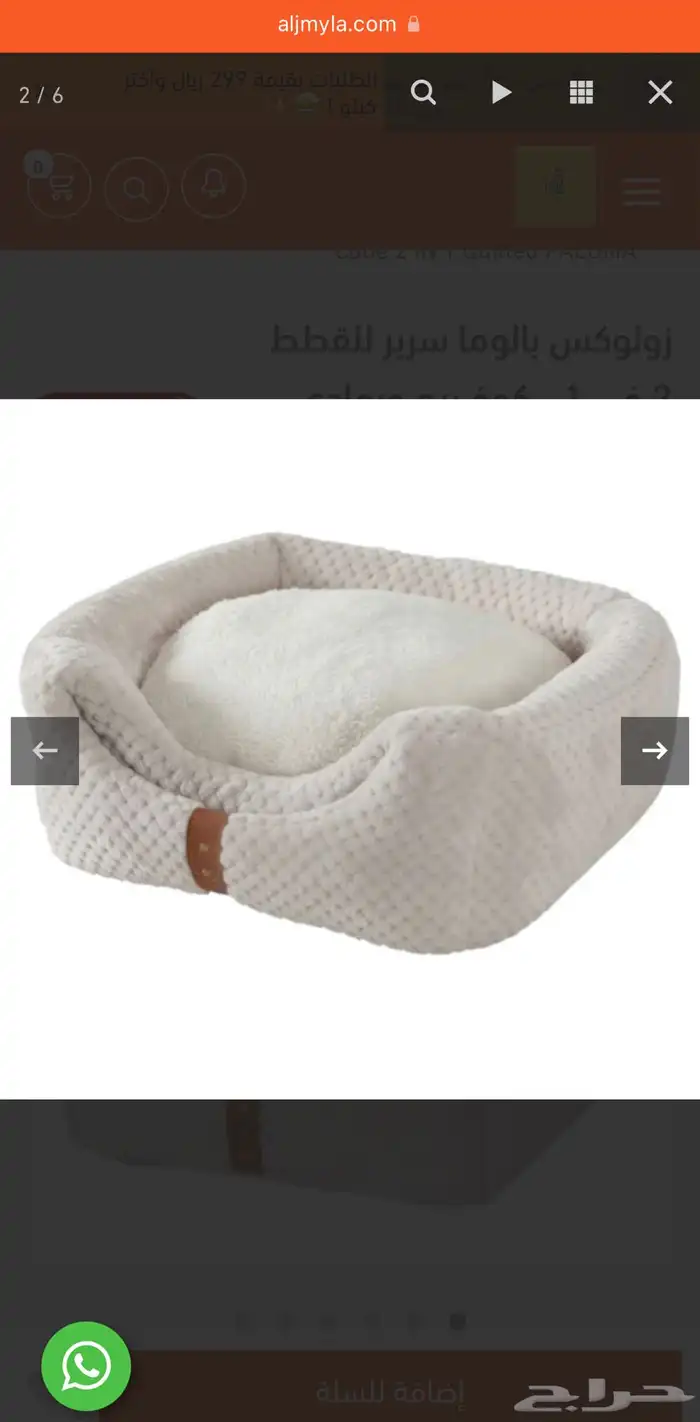Open WhatsApp chat button
The image size is (700, 1422).
86,1366
